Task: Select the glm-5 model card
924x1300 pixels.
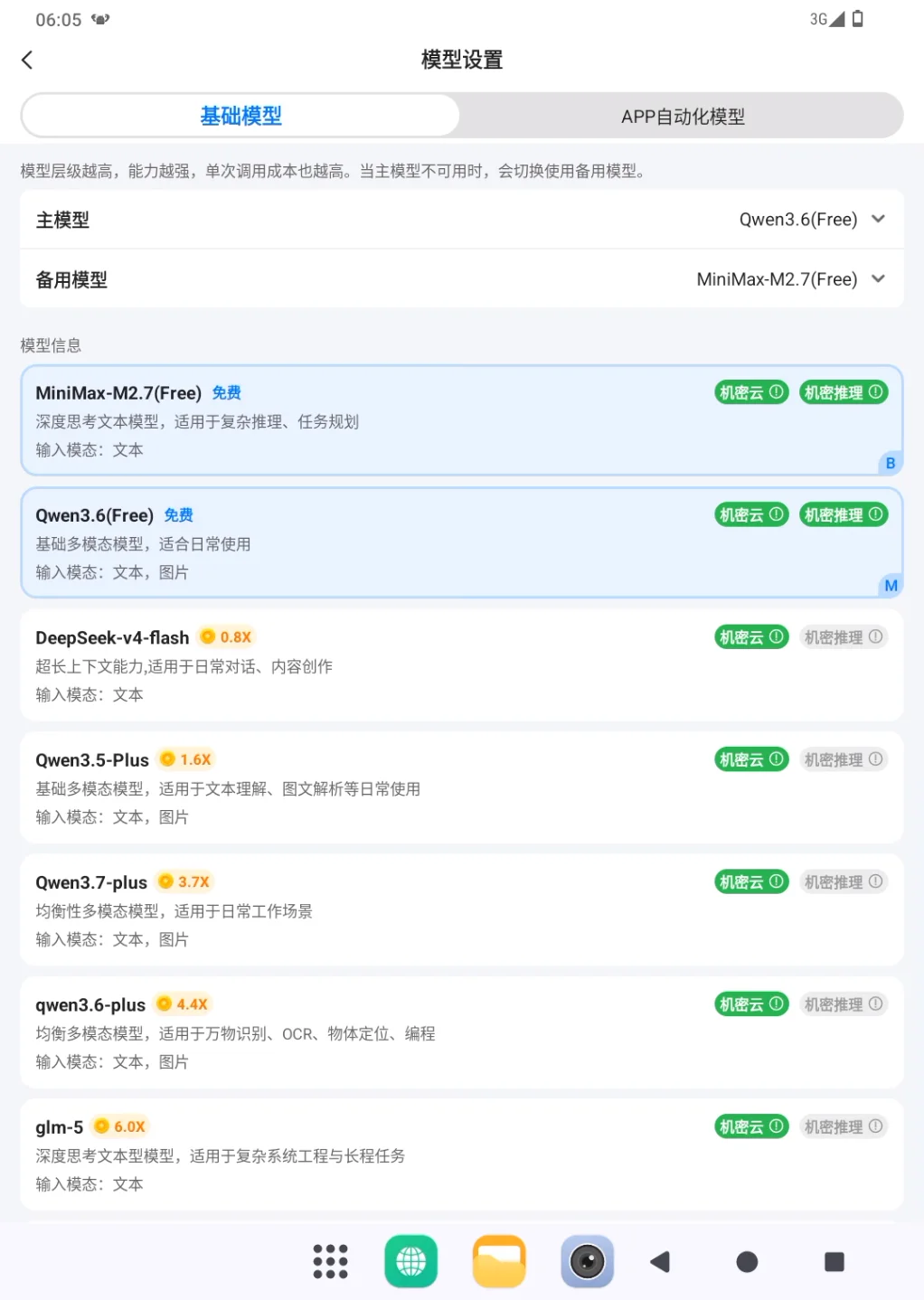Action: coord(462,1154)
